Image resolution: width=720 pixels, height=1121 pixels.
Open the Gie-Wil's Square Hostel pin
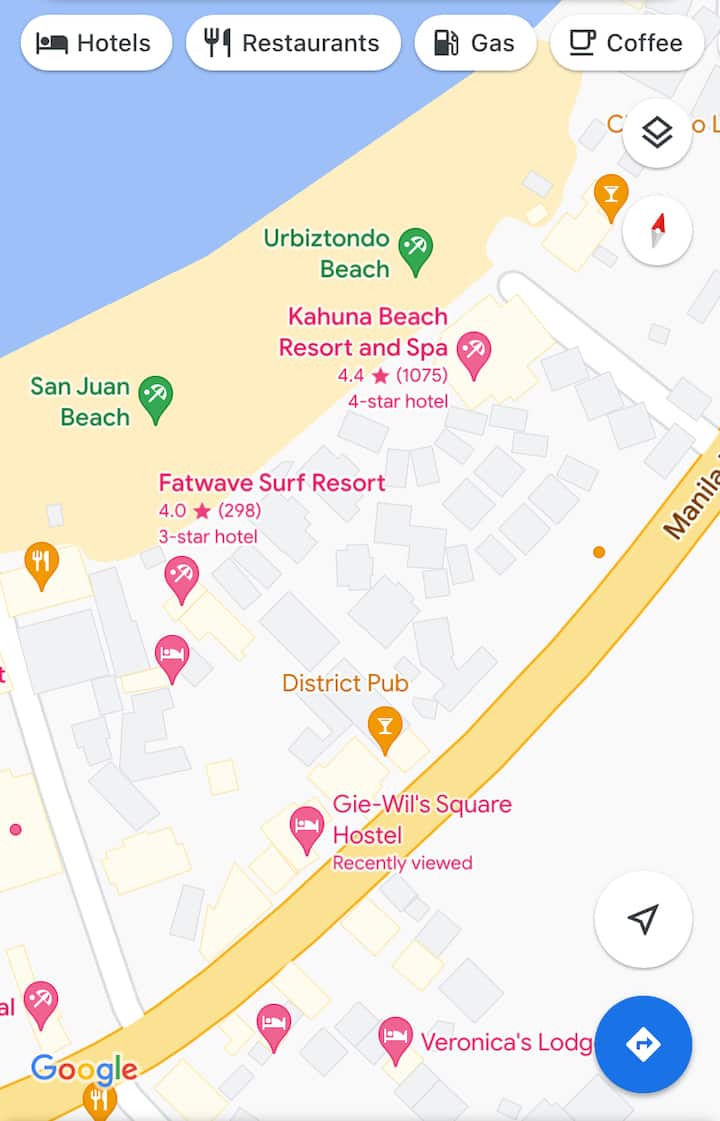(x=307, y=828)
